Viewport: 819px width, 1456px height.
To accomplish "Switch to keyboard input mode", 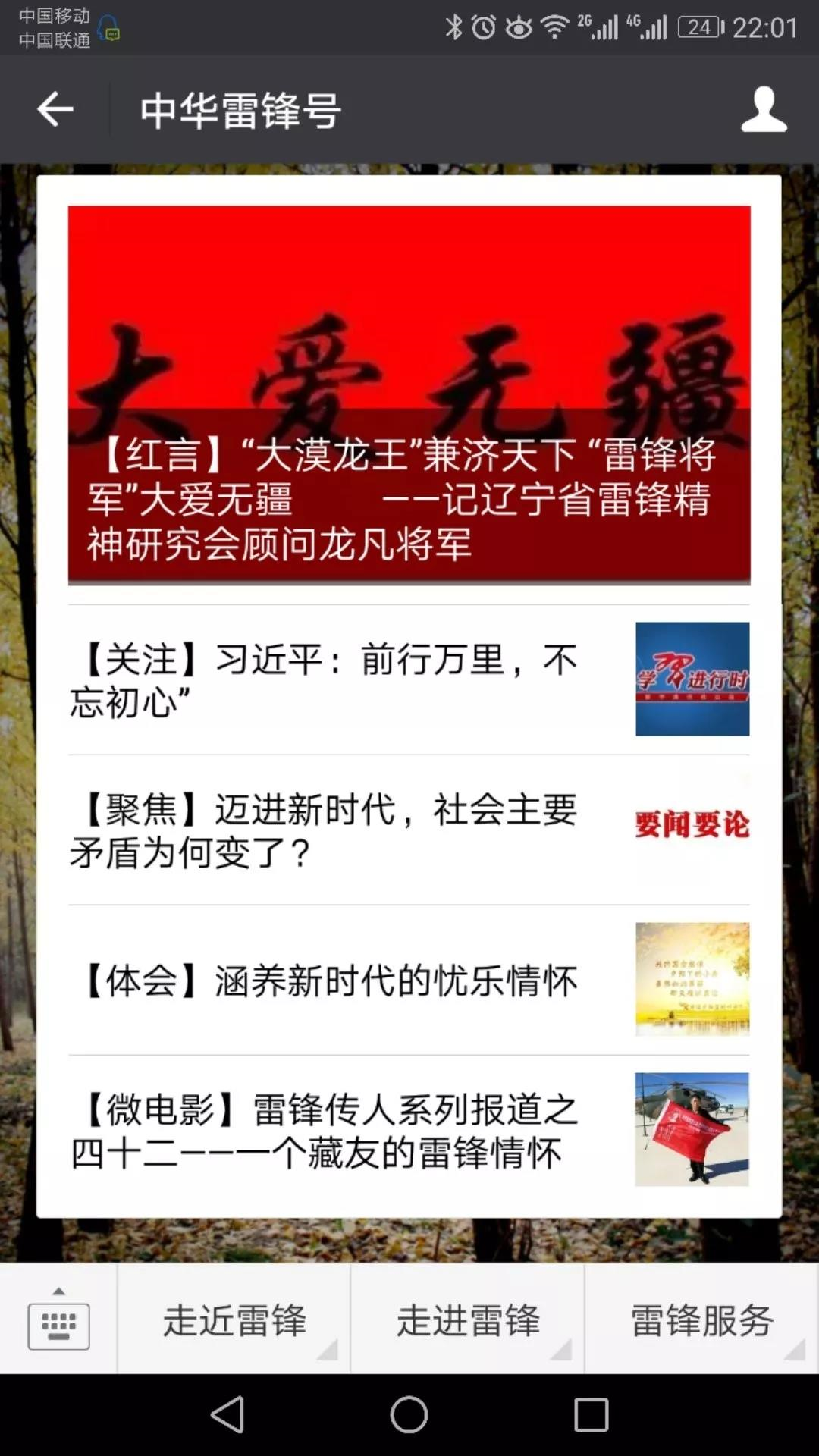I will [58, 1319].
